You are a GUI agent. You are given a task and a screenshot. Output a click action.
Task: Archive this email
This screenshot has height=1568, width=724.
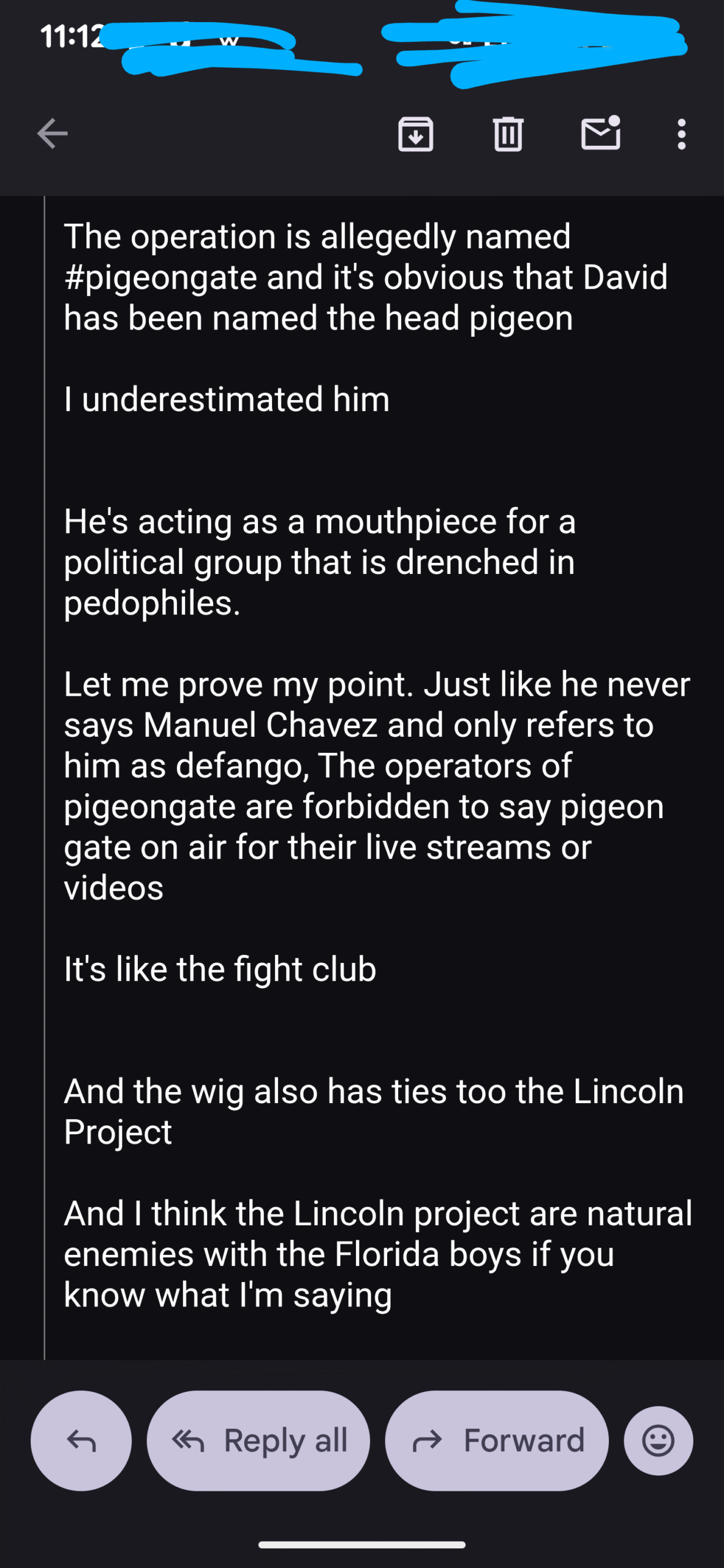416,134
